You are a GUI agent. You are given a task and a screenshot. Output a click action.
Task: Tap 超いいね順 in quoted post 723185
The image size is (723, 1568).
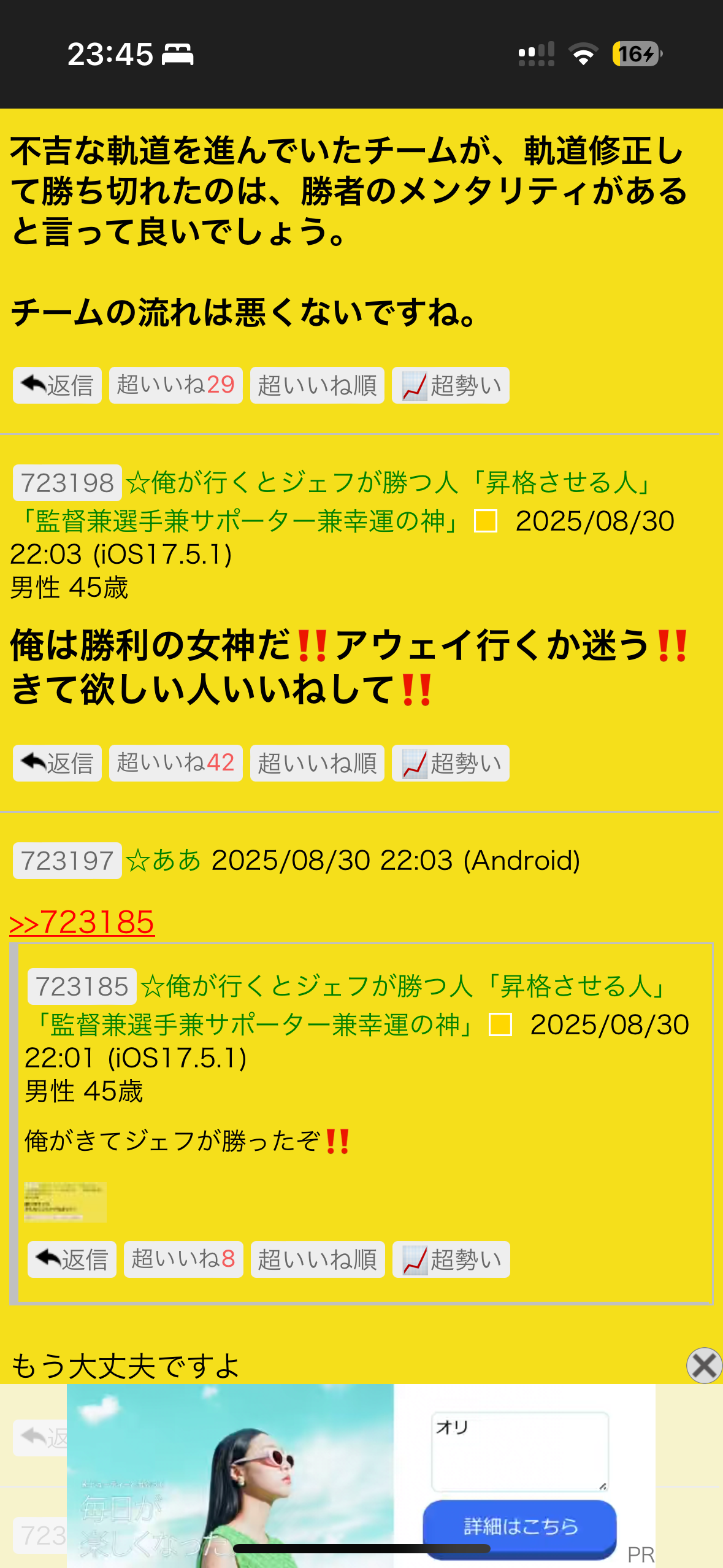click(x=318, y=1260)
